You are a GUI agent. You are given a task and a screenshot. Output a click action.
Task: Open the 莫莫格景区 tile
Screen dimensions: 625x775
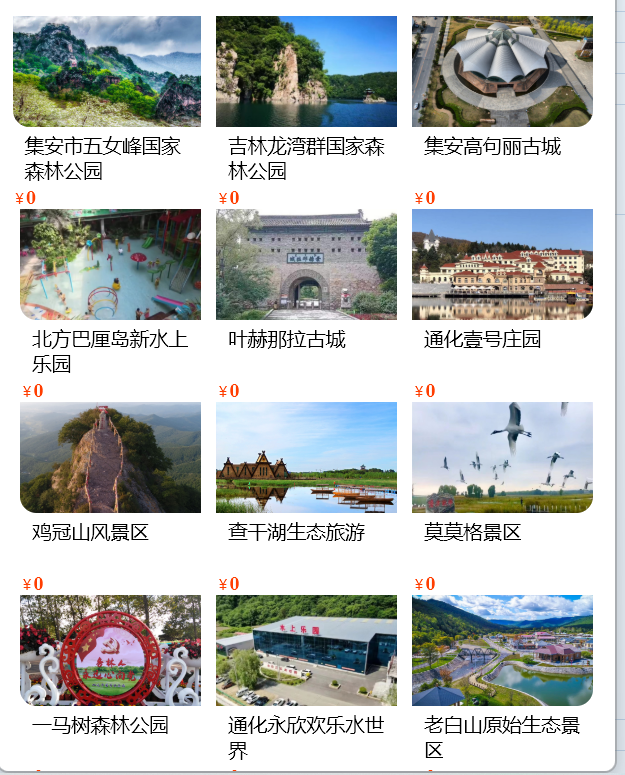click(x=502, y=458)
